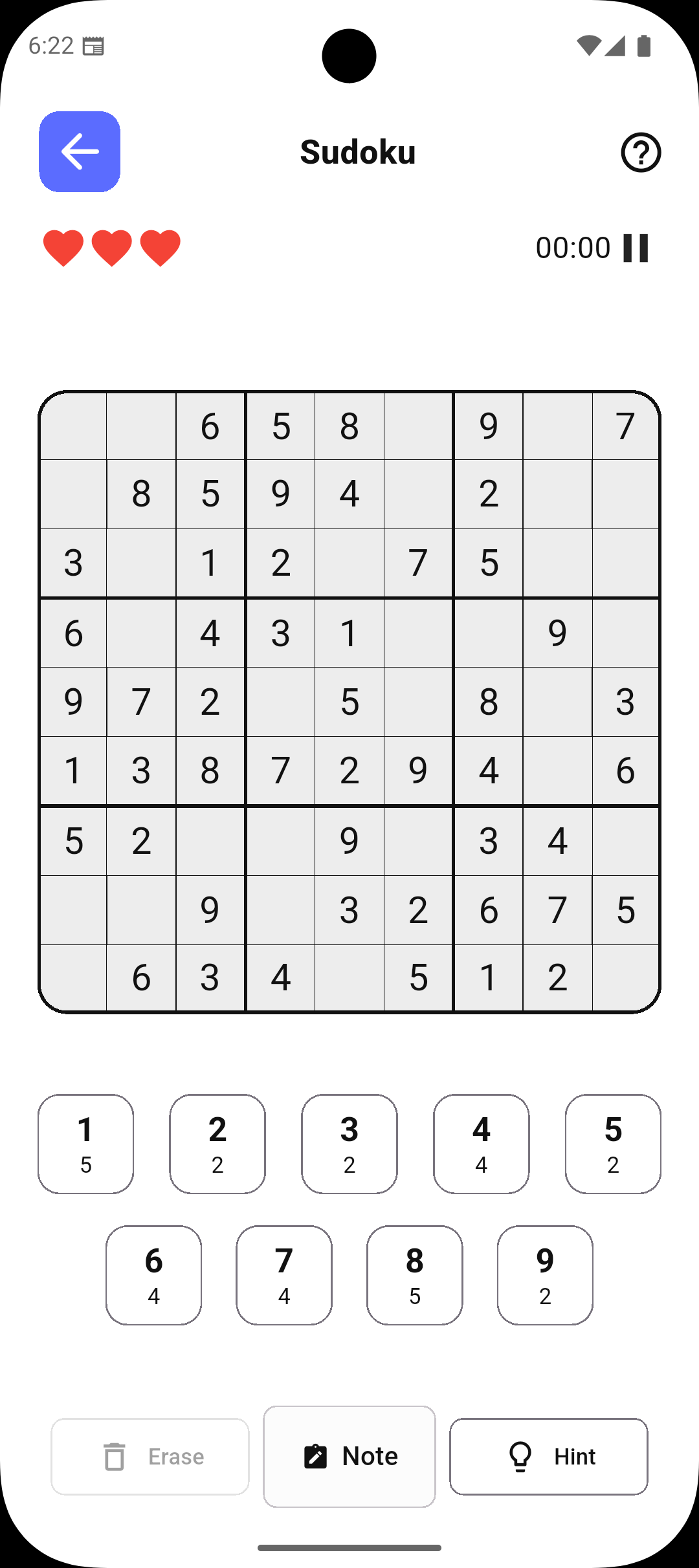
Task: Click the 00:00 timer display
Action: pos(572,248)
